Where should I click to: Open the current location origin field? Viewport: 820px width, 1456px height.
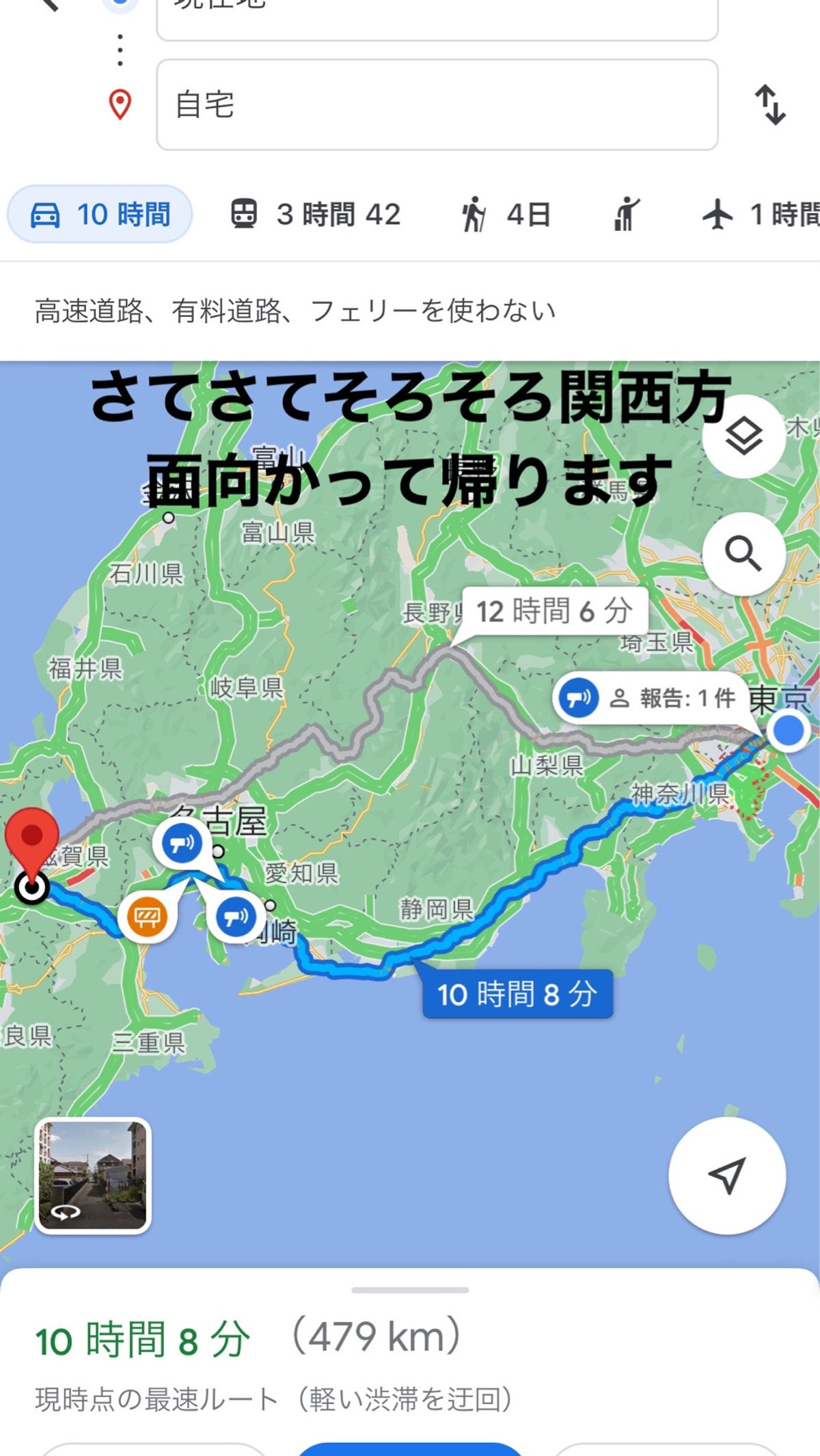437,14
